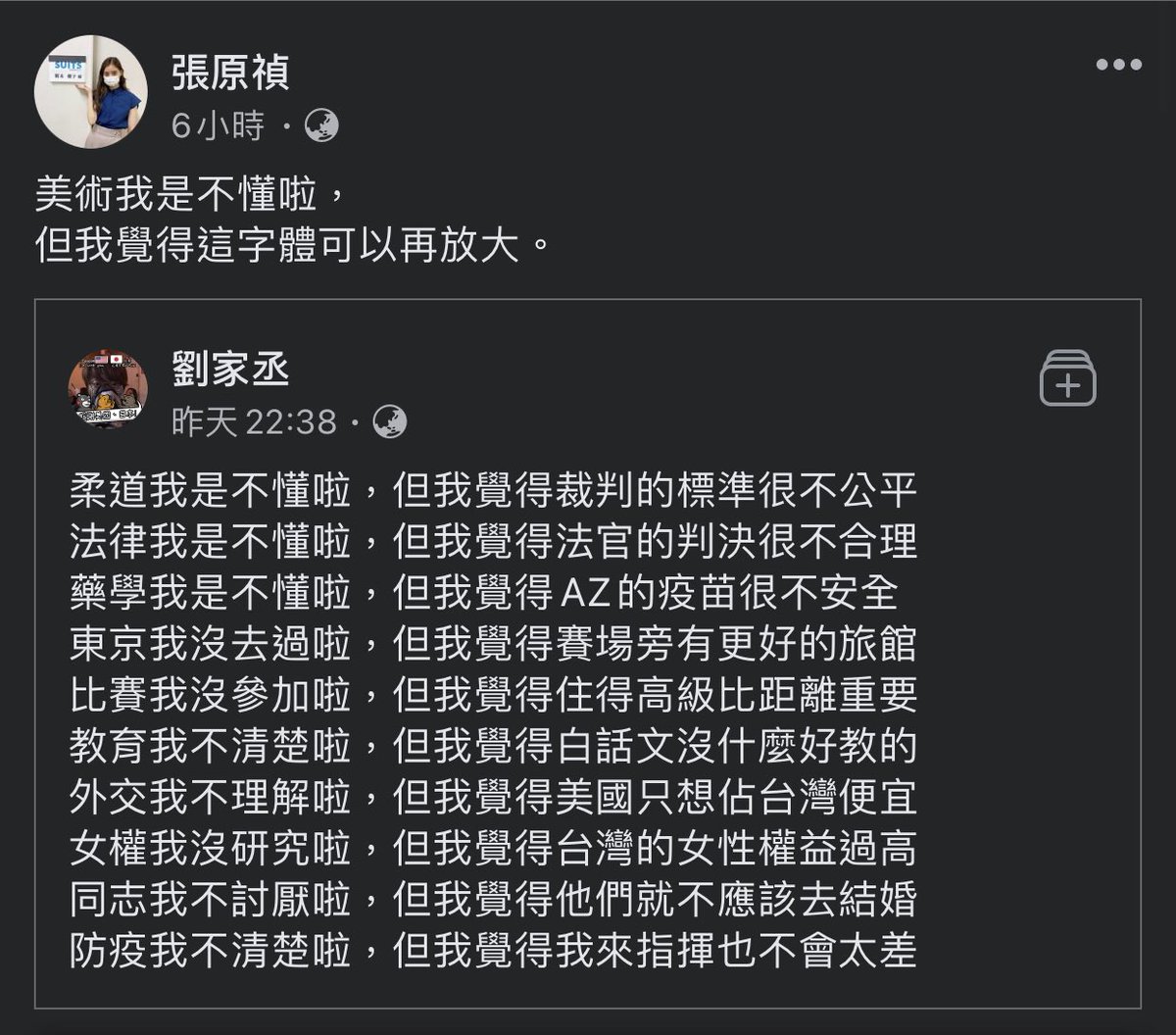Open the original post by 劉家丞

253,422
